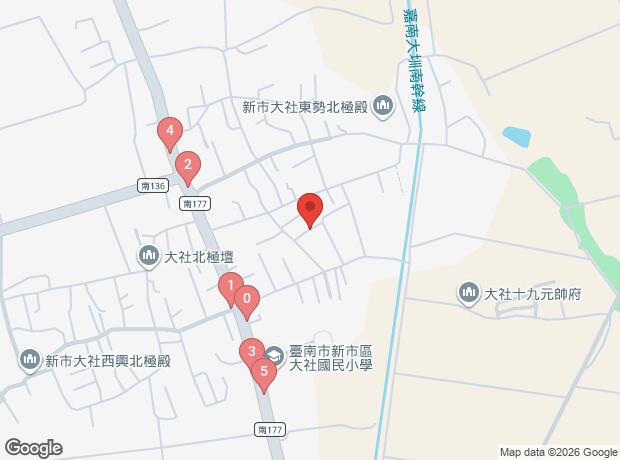The image size is (620, 460).
Task: Select map marker number 2
Action: click(188, 168)
